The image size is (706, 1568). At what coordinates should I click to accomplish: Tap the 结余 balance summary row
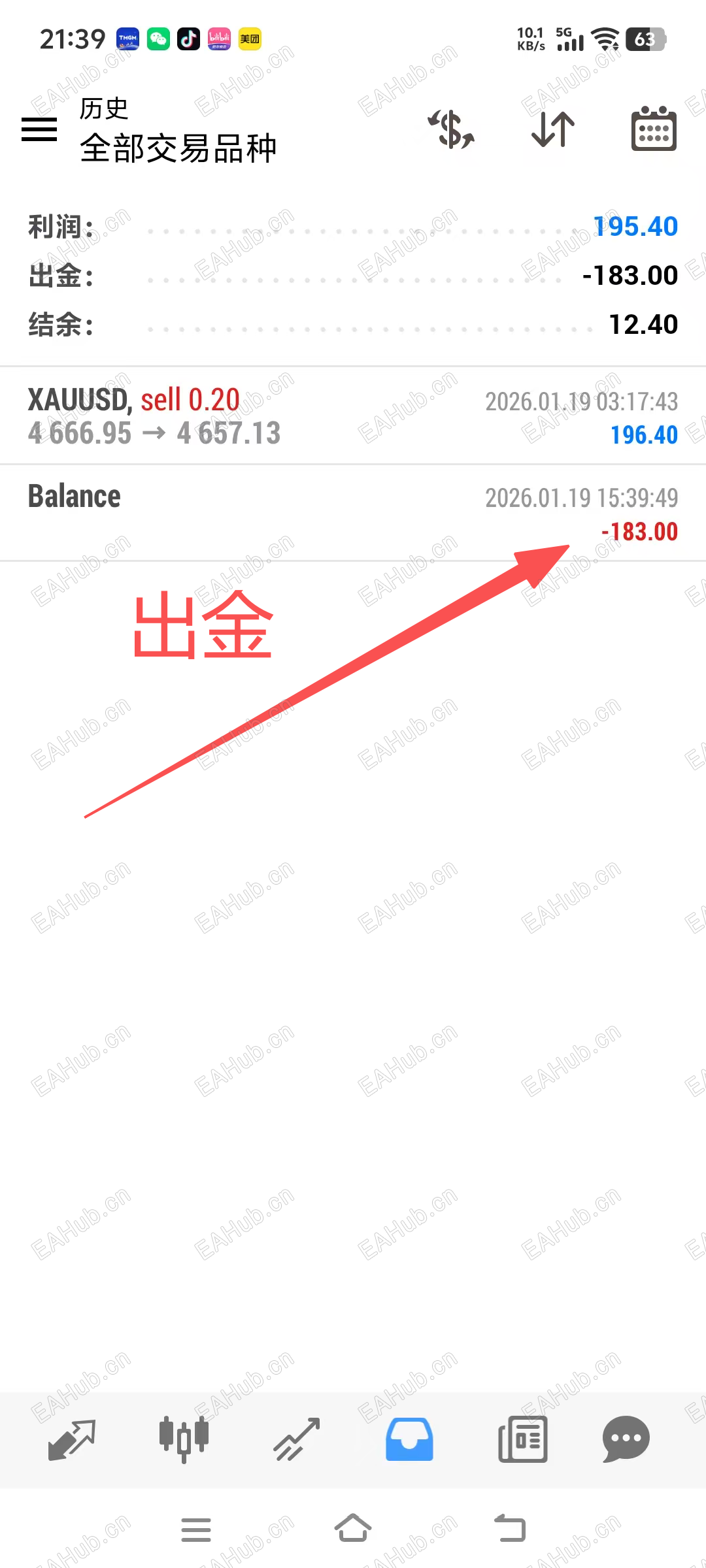point(353,325)
